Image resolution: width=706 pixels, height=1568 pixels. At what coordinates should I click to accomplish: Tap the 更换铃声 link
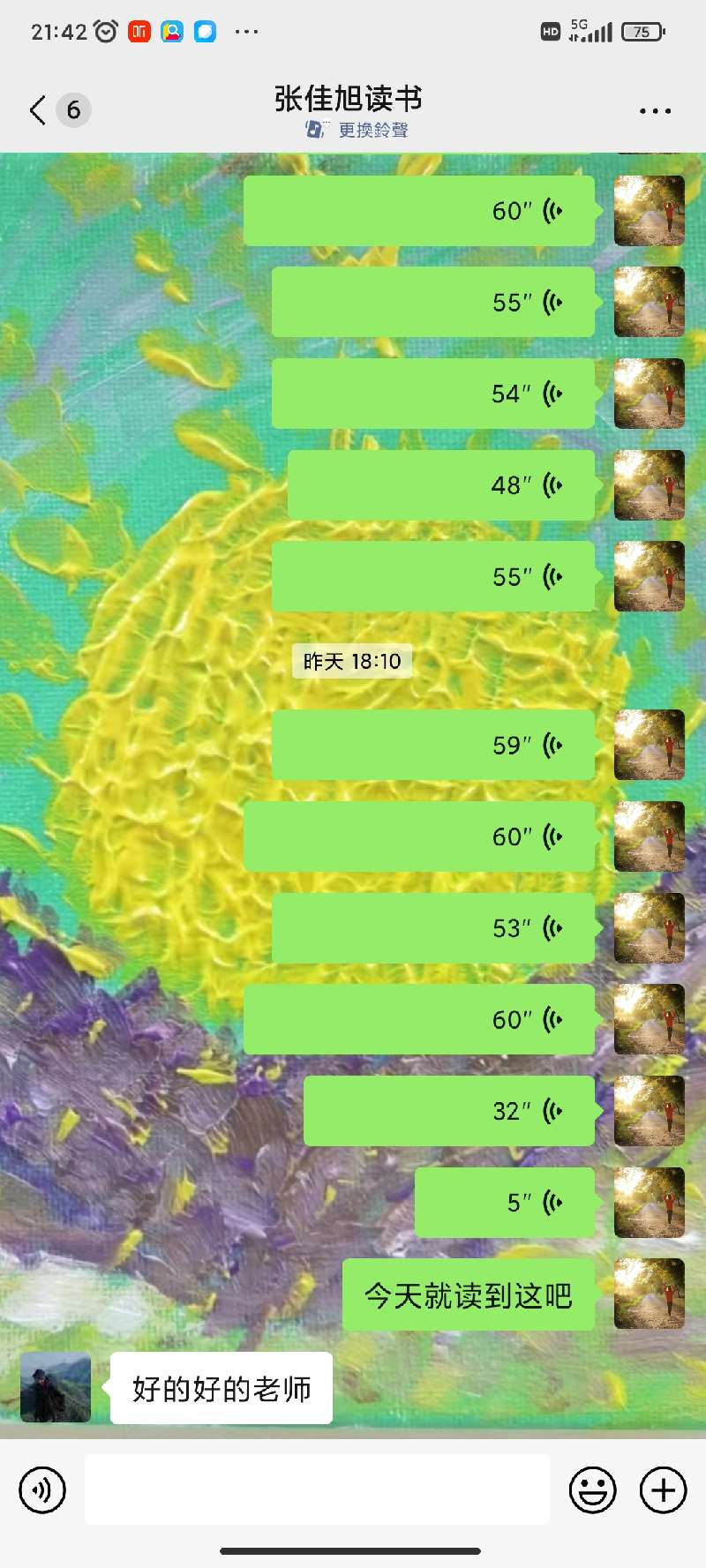(x=357, y=130)
